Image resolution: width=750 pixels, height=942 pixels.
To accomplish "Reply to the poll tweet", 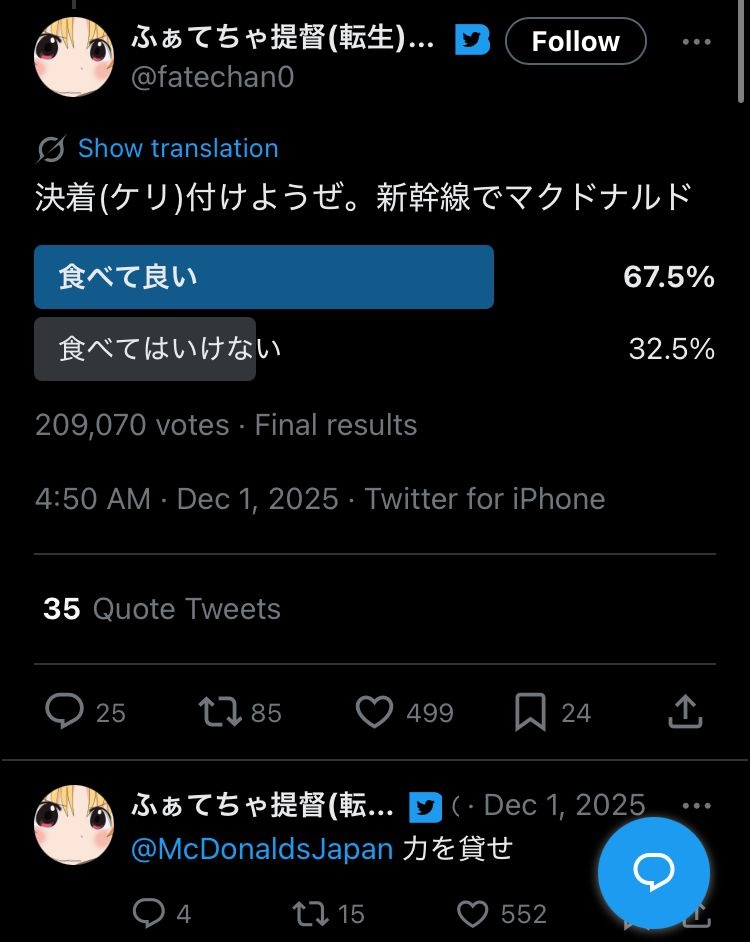I will (x=65, y=712).
